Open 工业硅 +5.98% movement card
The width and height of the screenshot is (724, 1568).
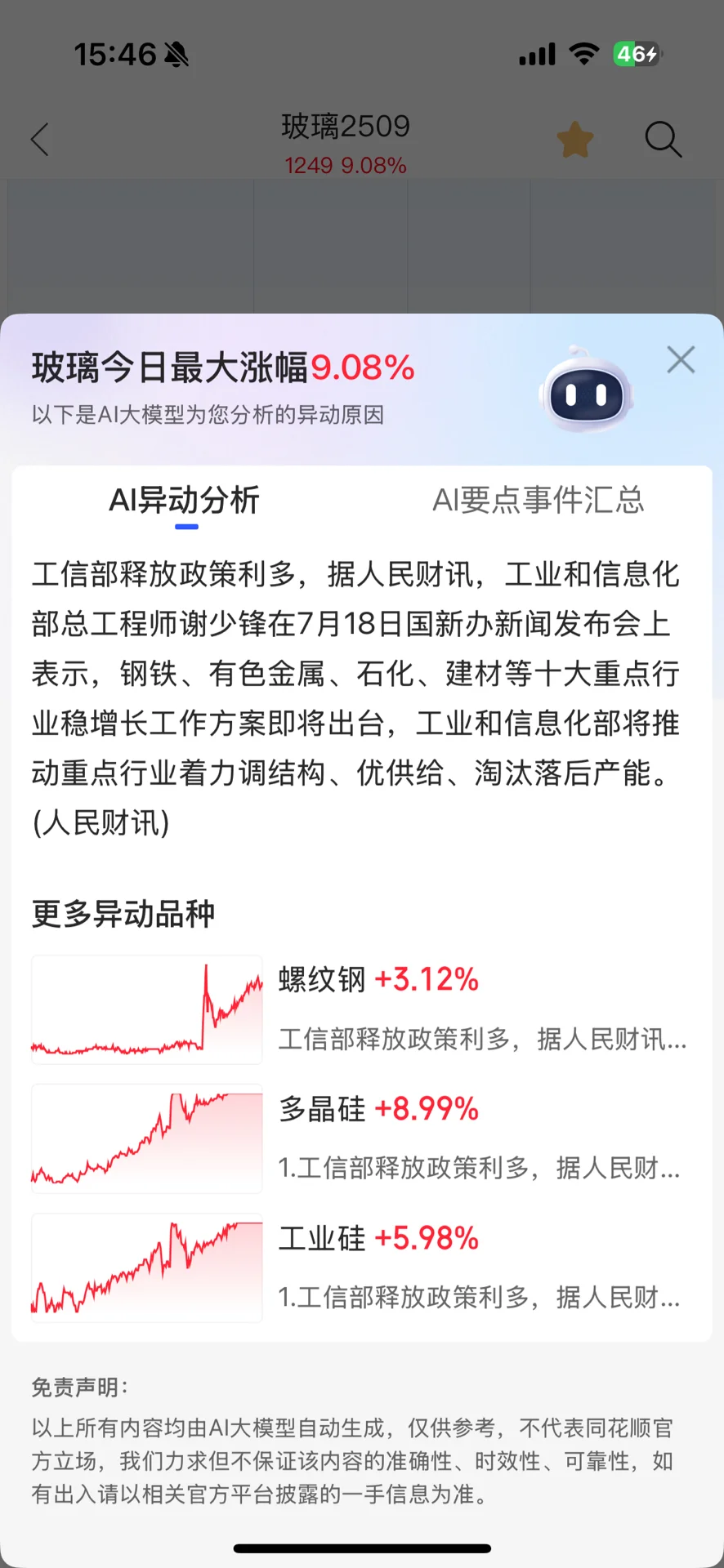tap(360, 1267)
